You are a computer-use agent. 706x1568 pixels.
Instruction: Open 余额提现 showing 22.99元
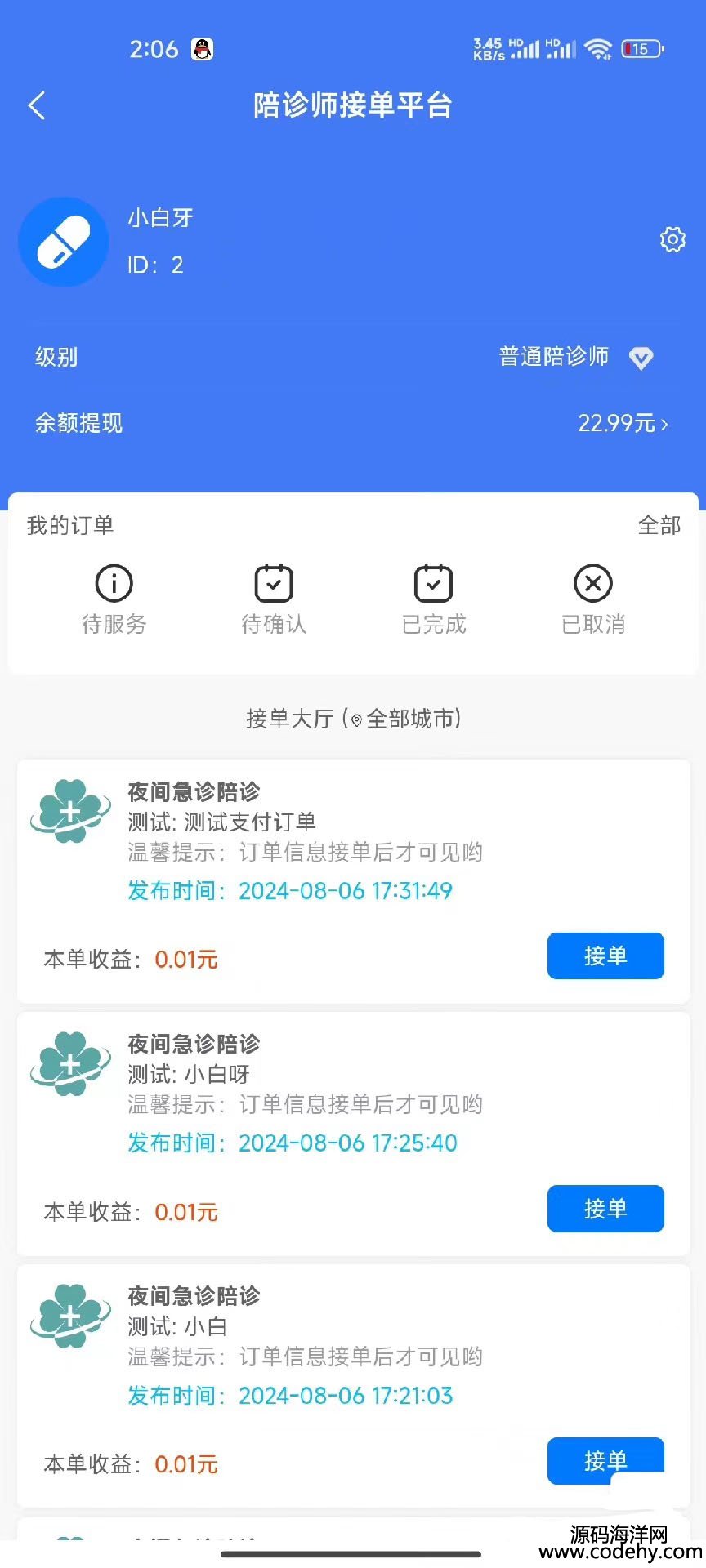click(x=353, y=423)
